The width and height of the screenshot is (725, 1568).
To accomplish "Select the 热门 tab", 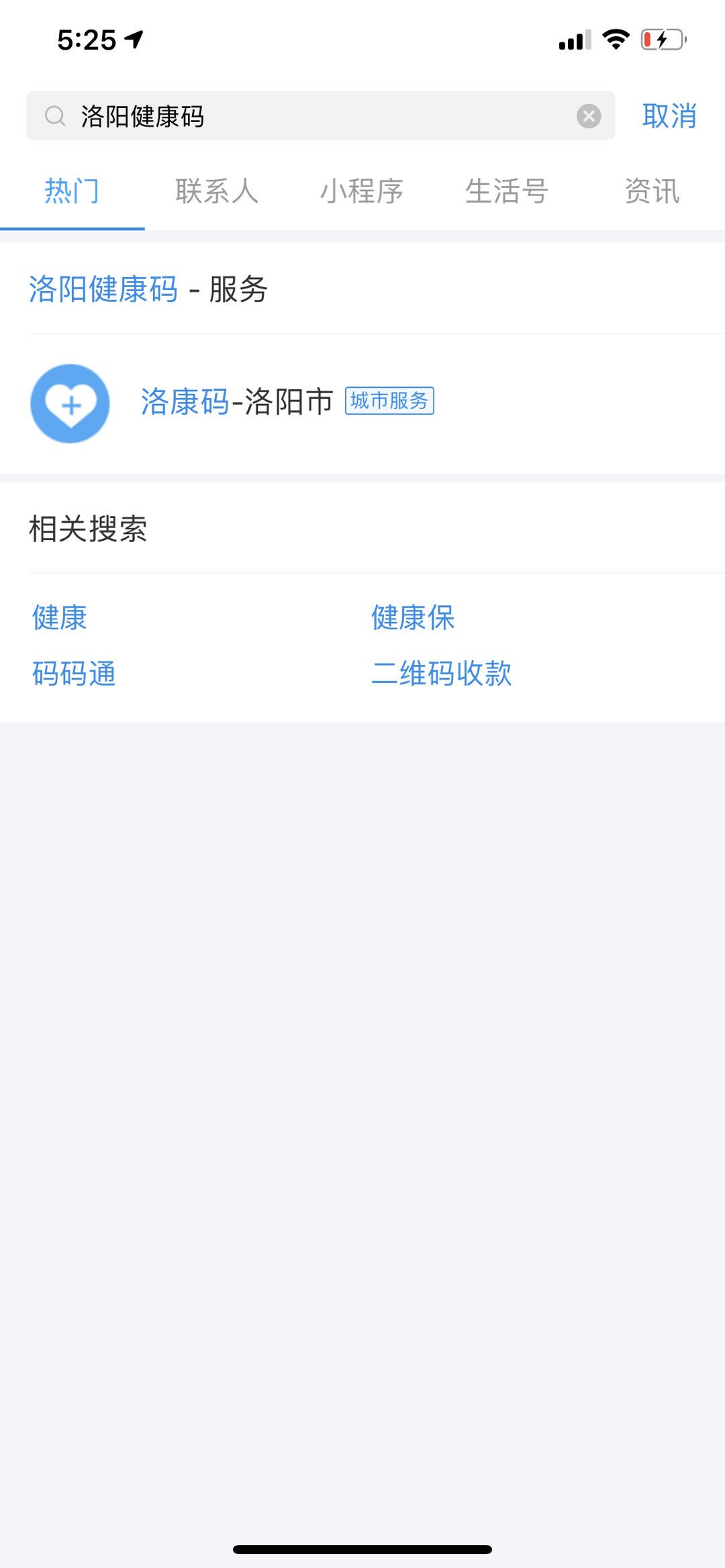I will pos(72,191).
